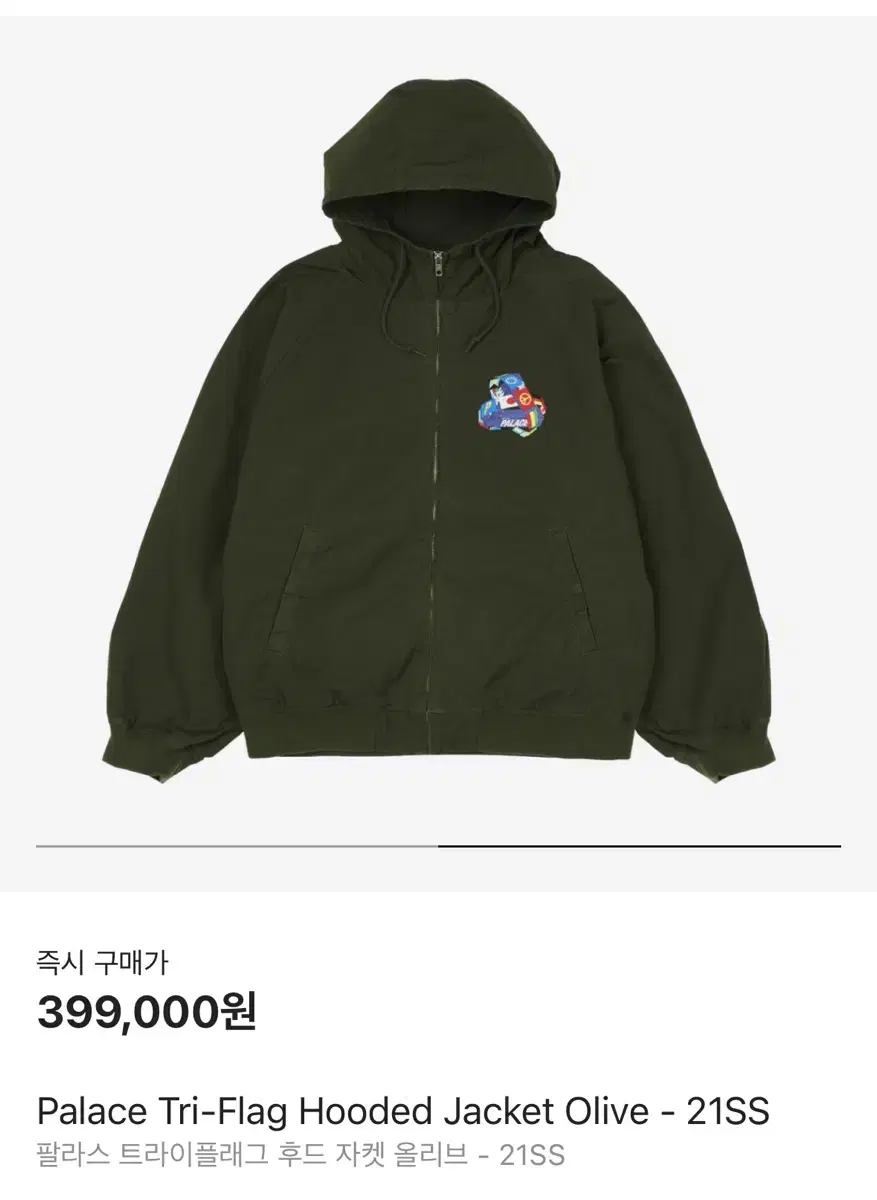Click the Tri-Flag chest logo on the jacket image
The width and height of the screenshot is (877, 1200).
point(512,405)
